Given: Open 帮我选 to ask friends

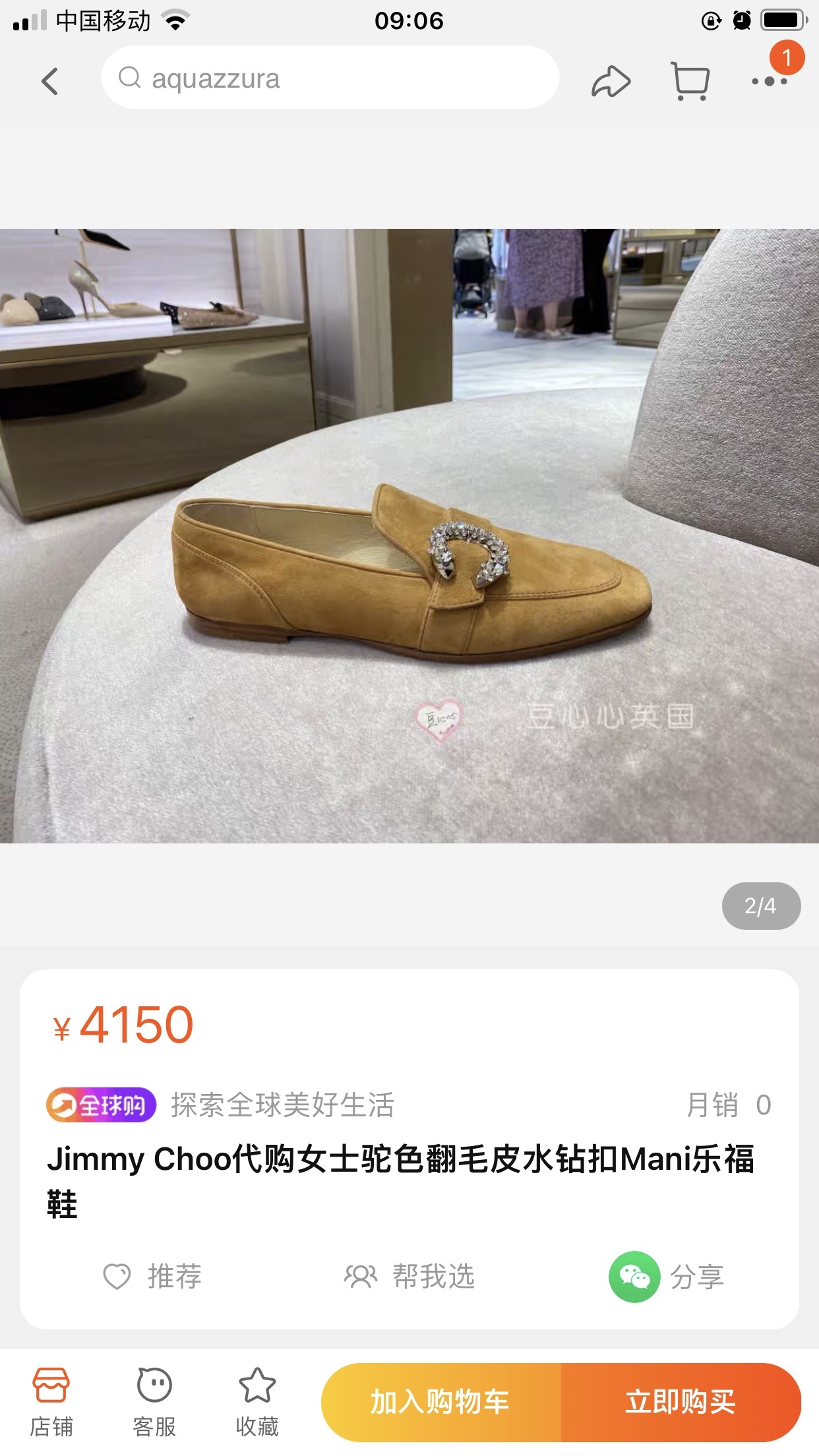Looking at the screenshot, I should point(409,1276).
